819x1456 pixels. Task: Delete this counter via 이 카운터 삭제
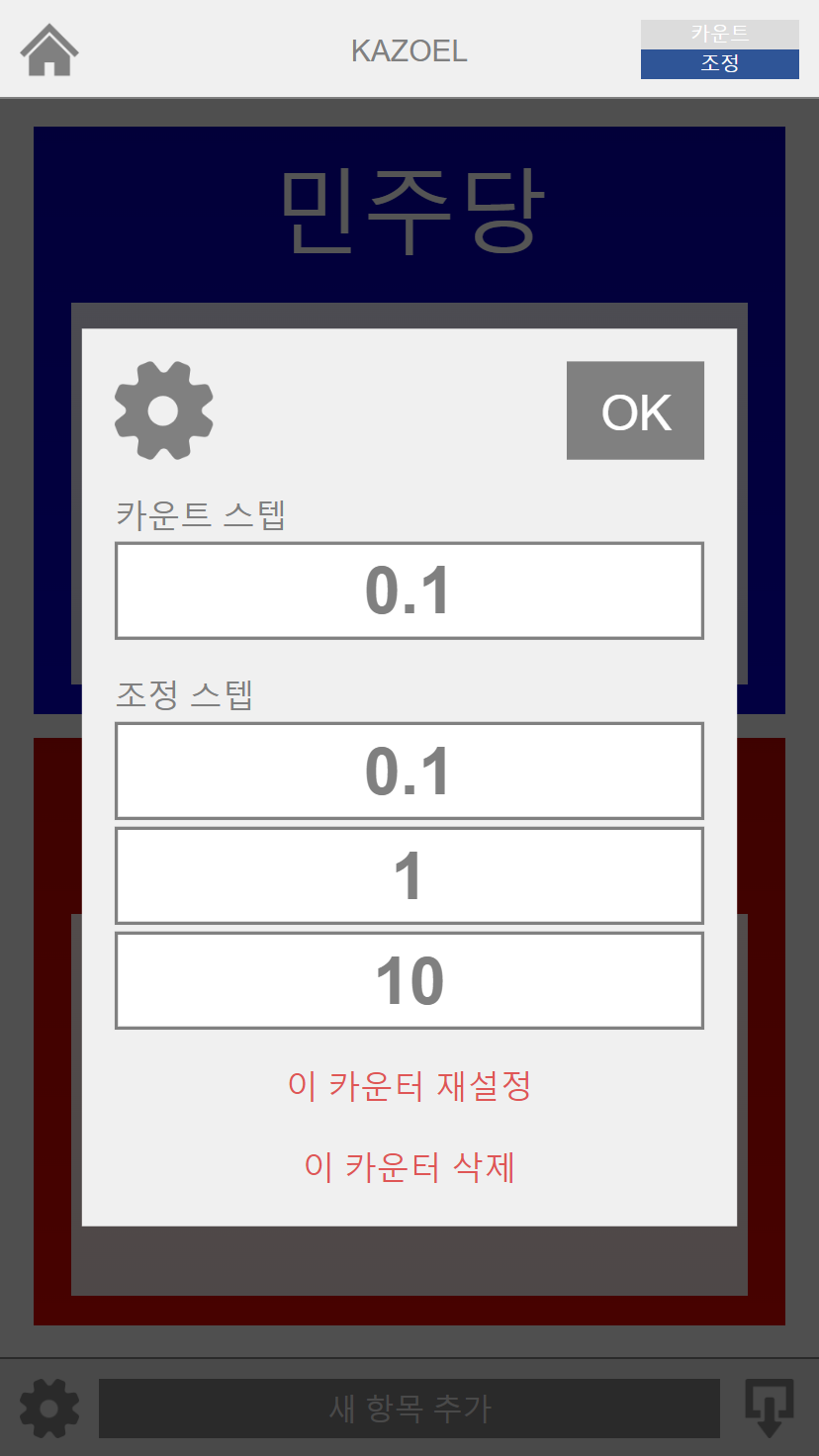coord(409,1167)
